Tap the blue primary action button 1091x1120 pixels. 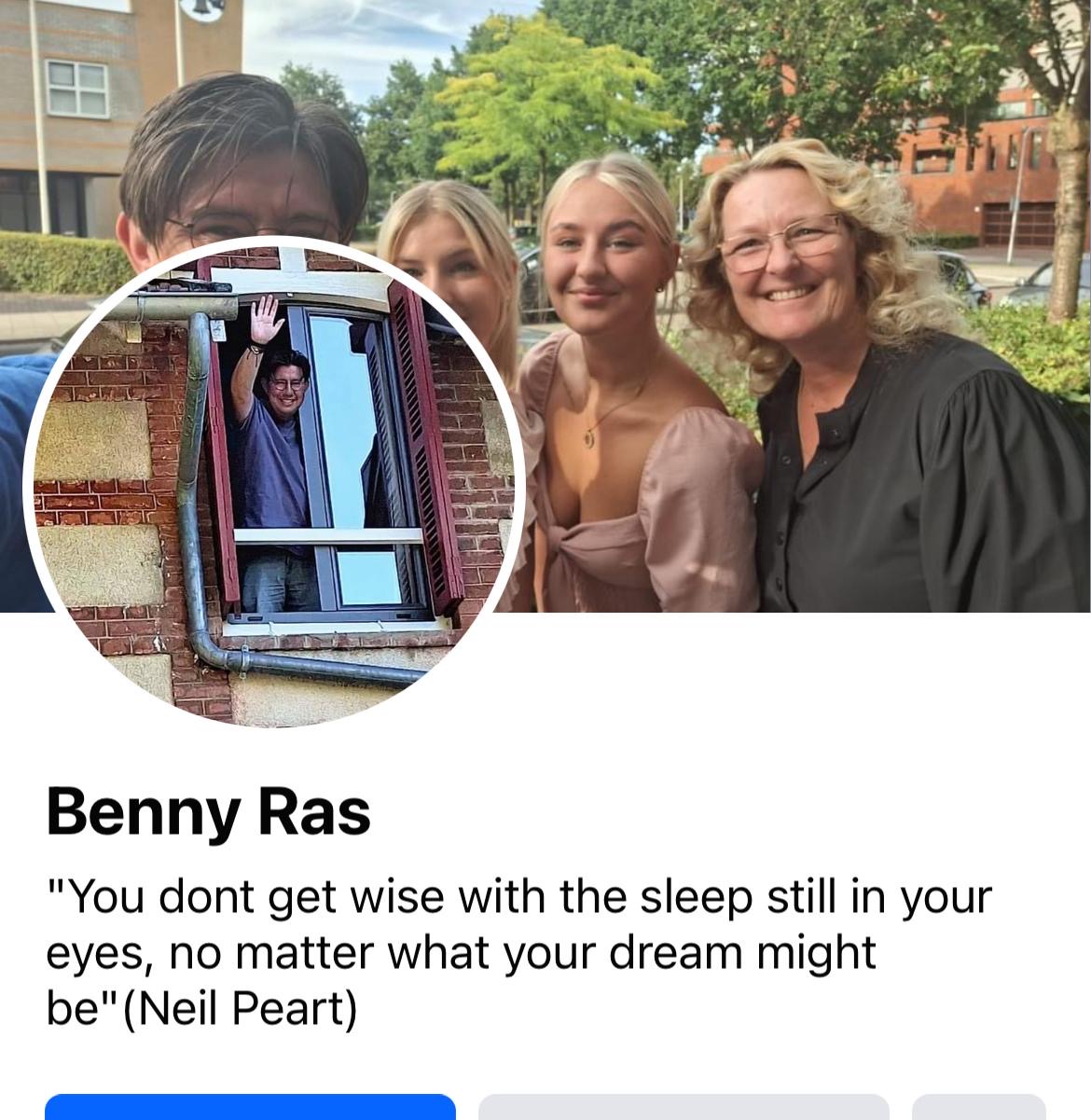click(x=250, y=1108)
